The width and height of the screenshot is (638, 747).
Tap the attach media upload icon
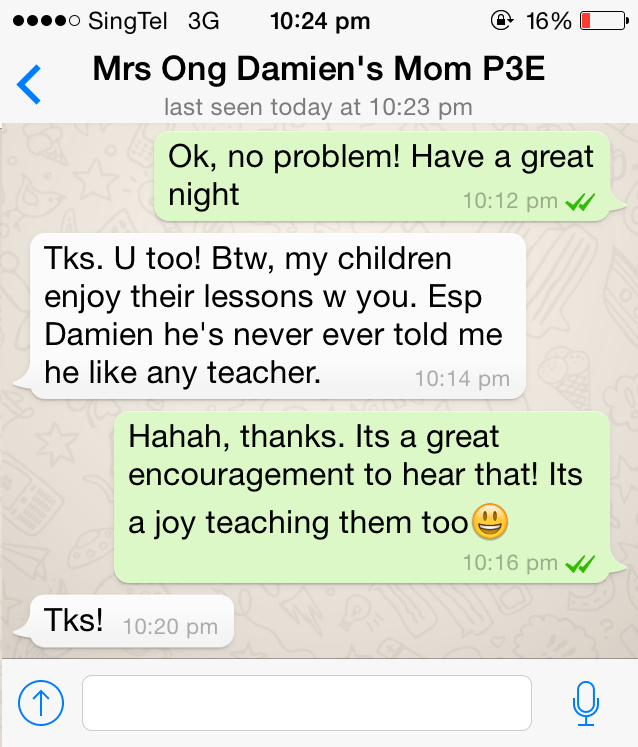click(41, 703)
